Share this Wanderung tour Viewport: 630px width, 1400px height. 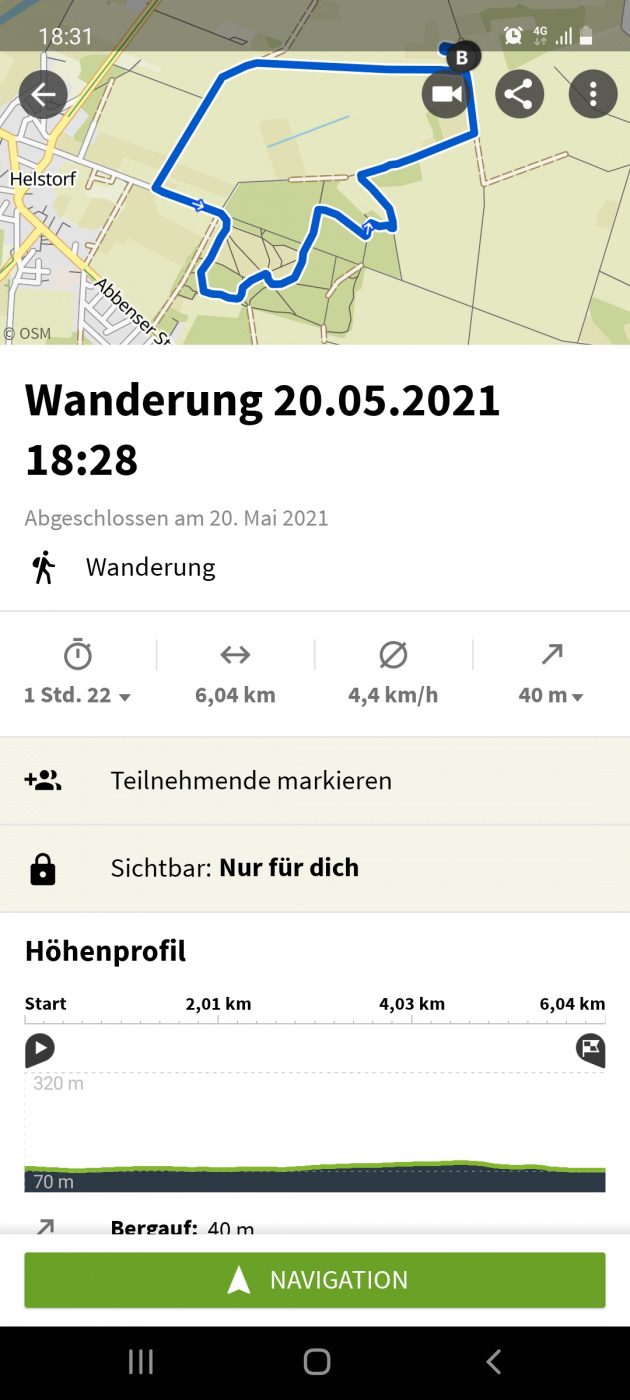pyautogui.click(x=519, y=95)
